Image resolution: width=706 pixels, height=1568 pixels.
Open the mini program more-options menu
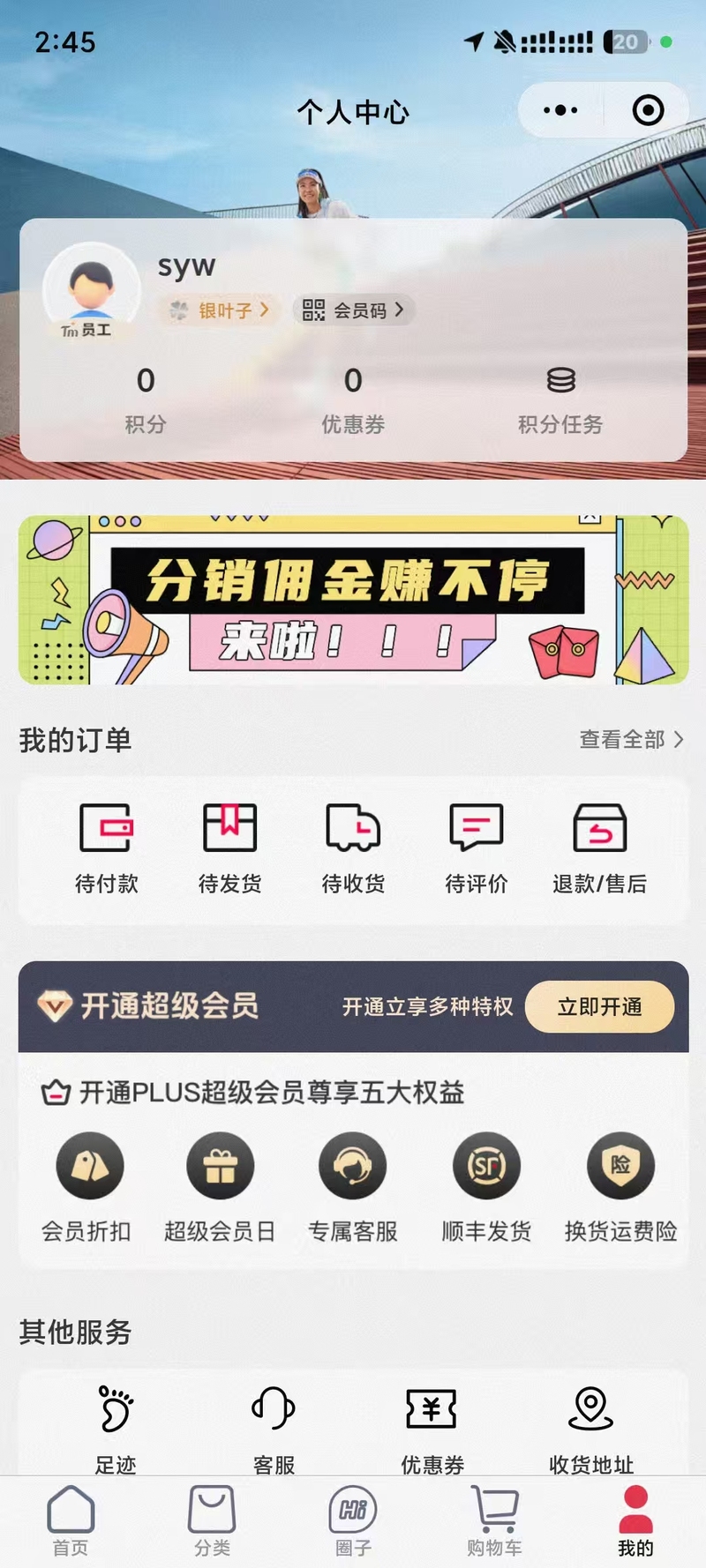point(560,110)
